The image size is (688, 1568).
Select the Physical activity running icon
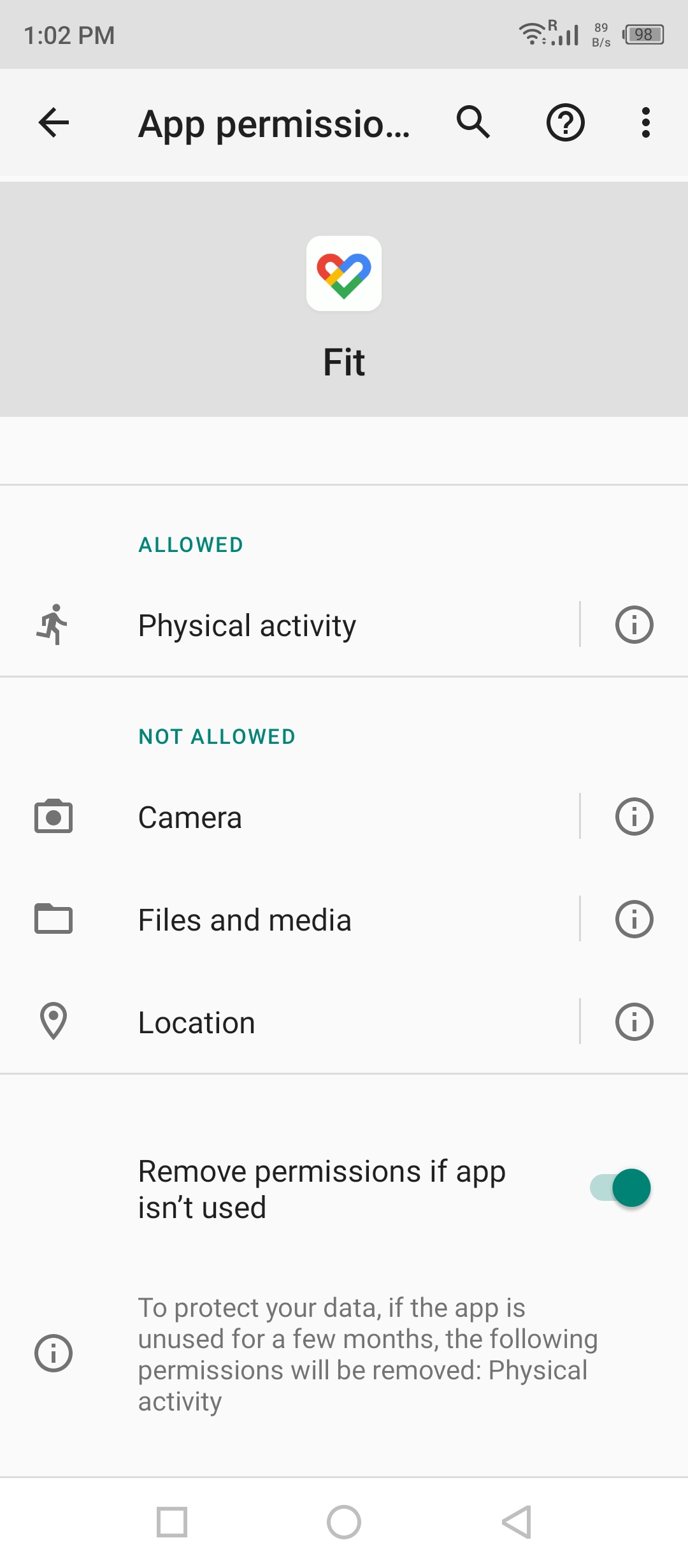54,625
